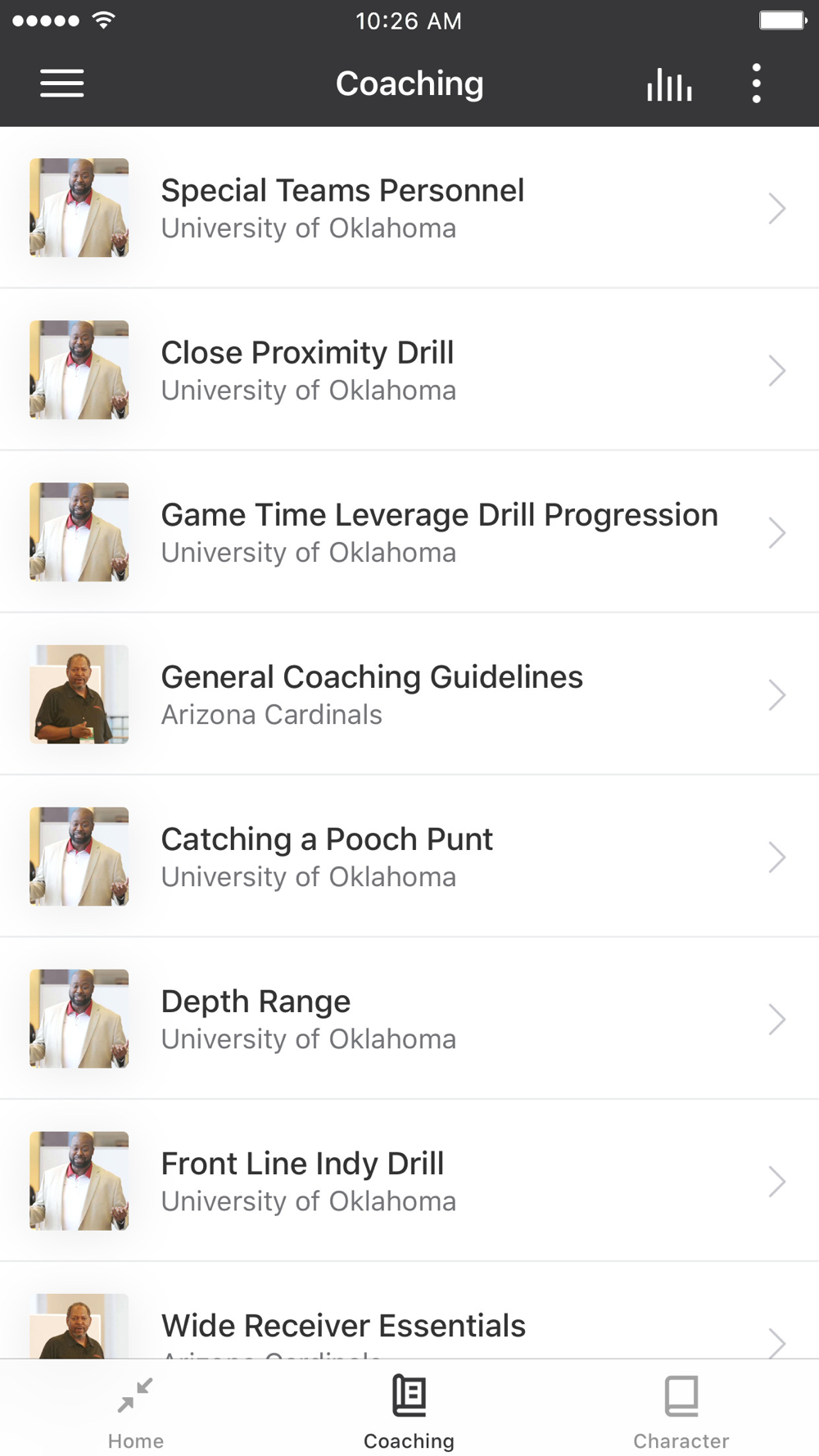Open Close Proximity Drill
819x1456 pixels.
[x=409, y=370]
